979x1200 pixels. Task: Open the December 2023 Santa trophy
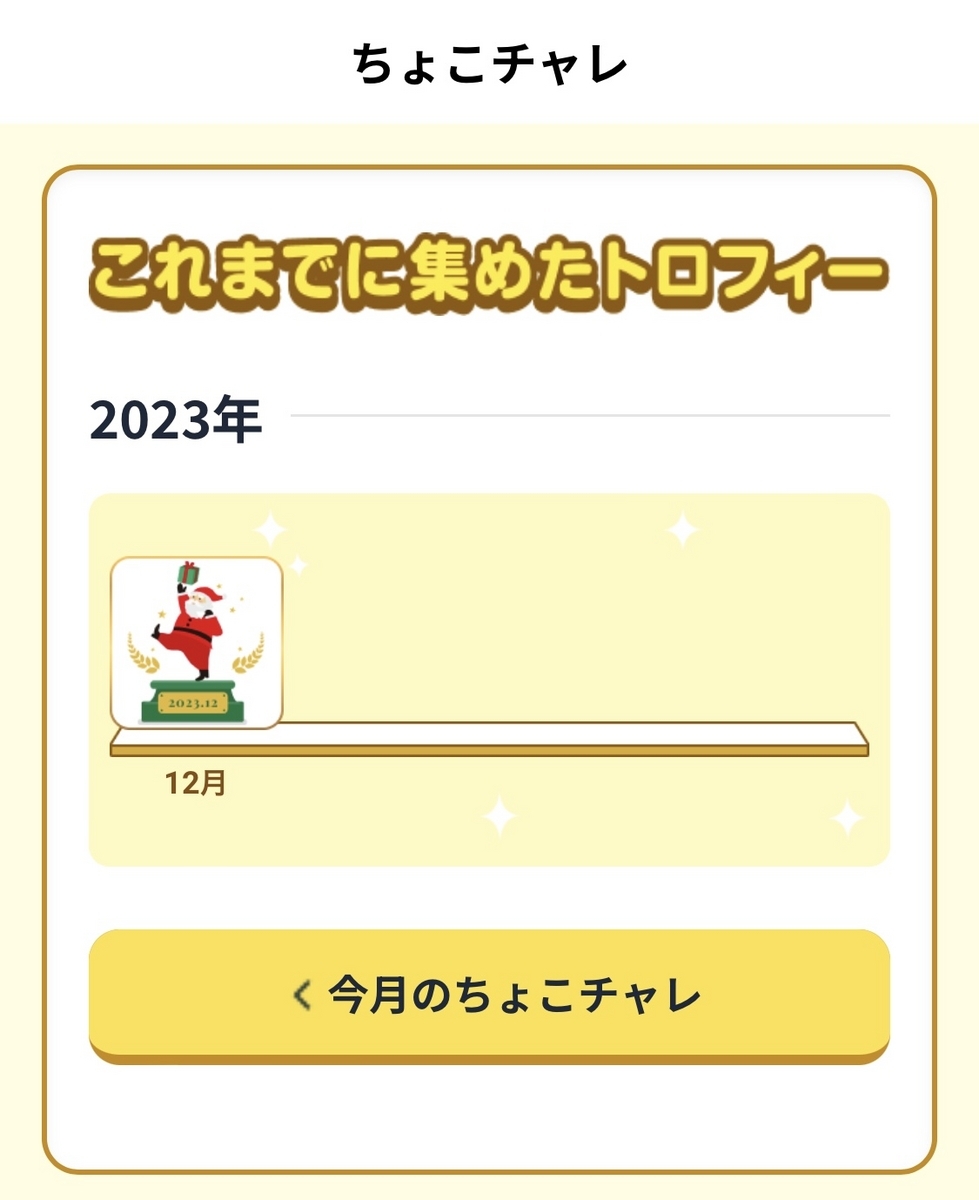click(196, 642)
